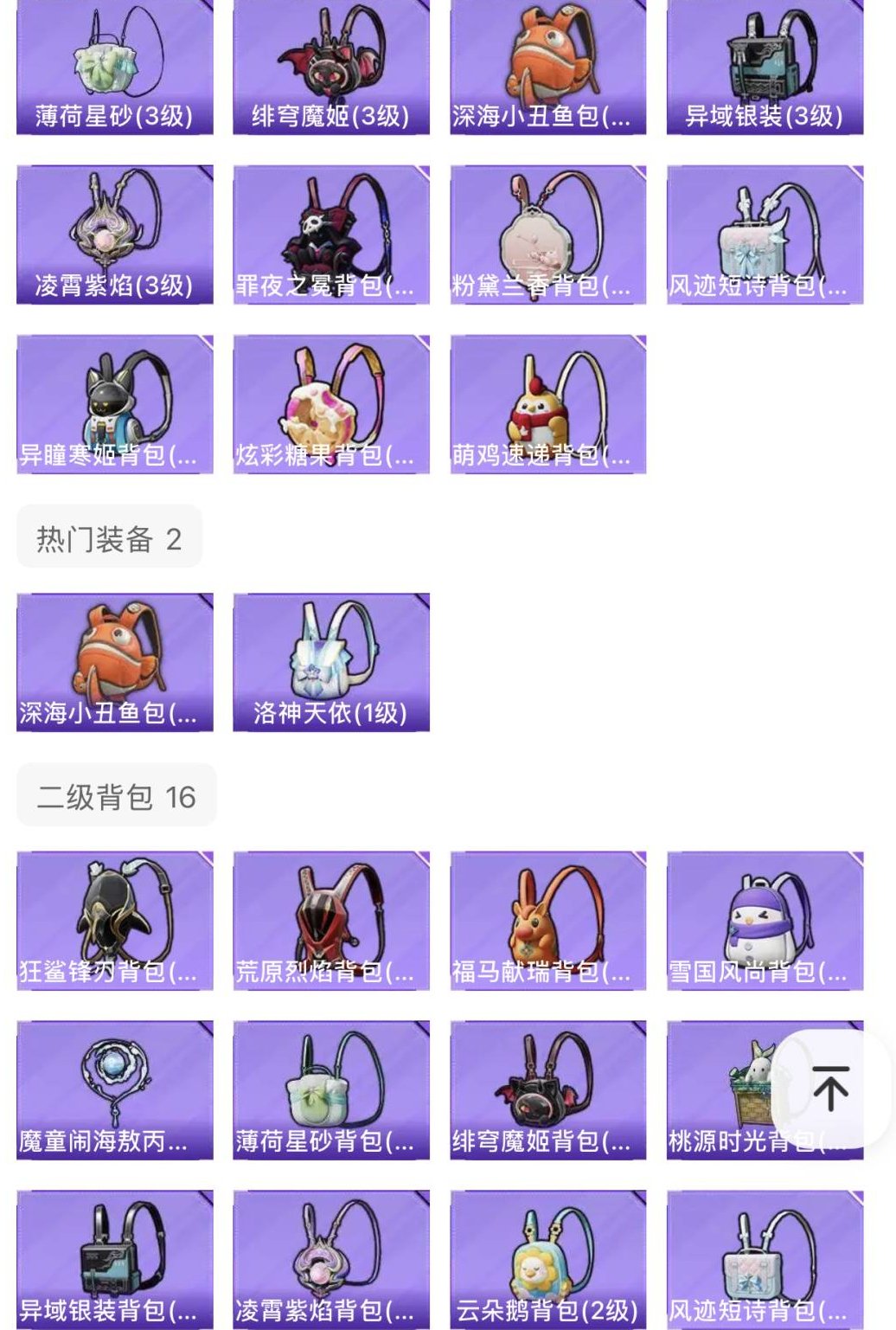Viewport: 896px width, 1330px height.
Task: Open the 狂鲨锋刃背包 item
Action: (113, 913)
